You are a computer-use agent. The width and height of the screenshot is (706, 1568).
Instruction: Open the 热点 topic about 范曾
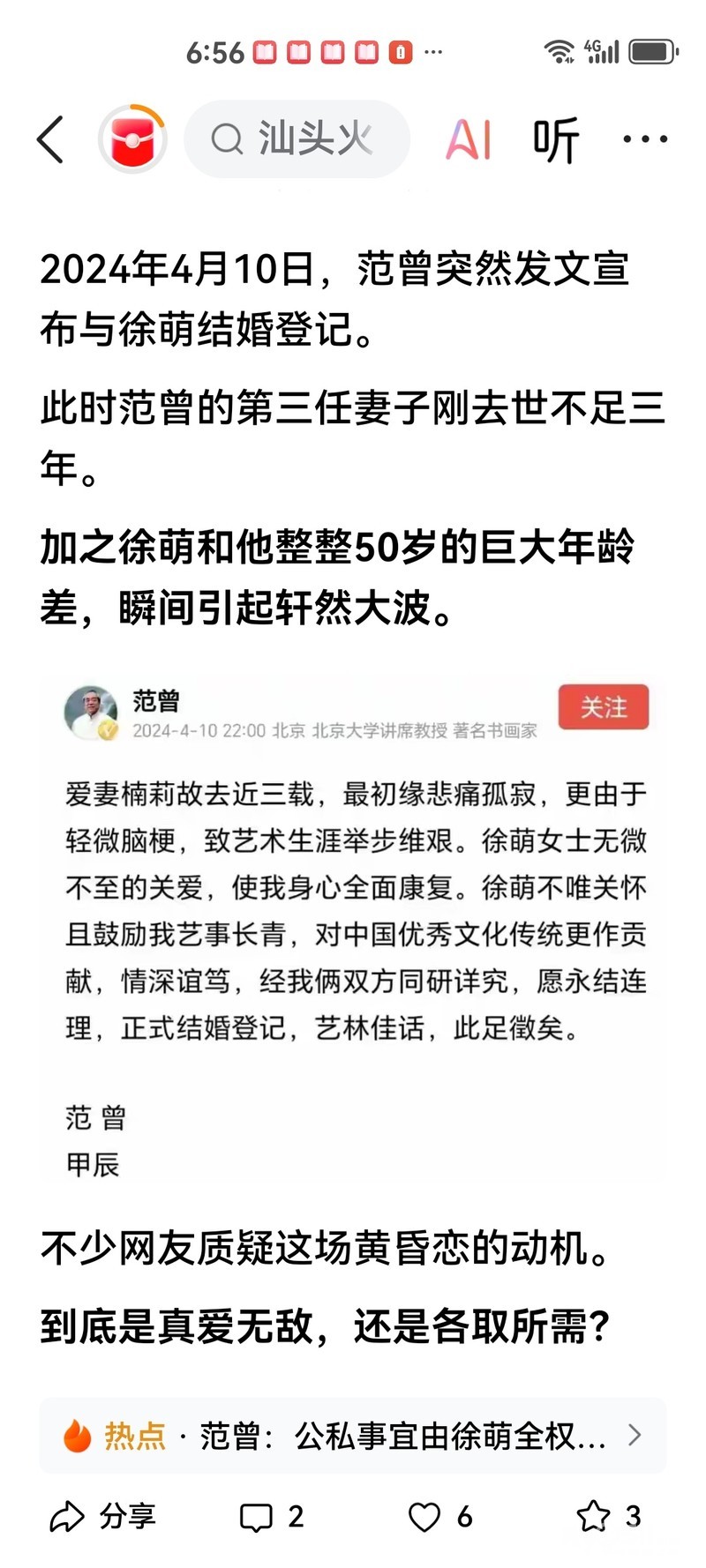click(353, 1437)
